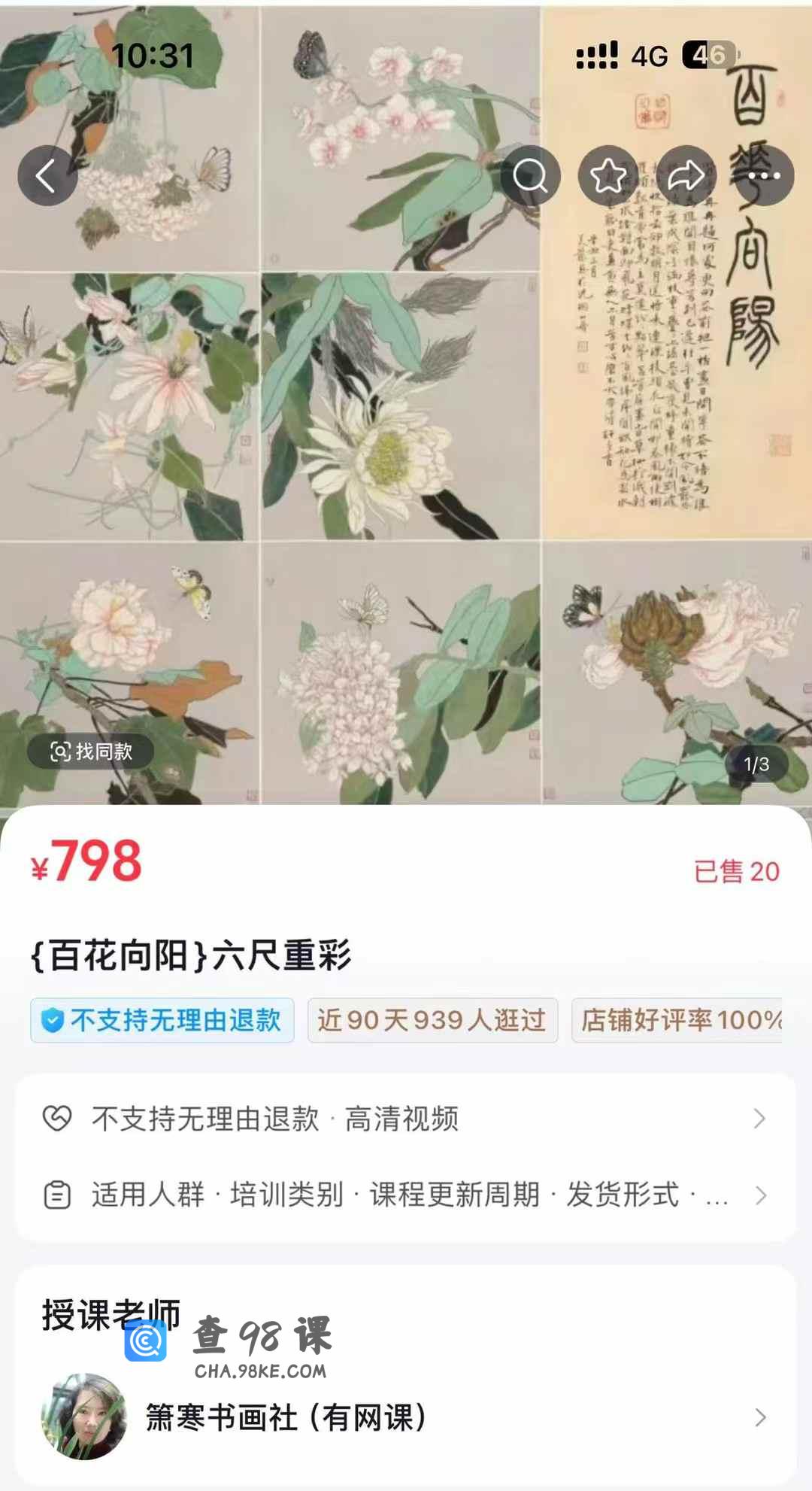Expand the 适用人群 course parameters row
The width and height of the screenshot is (812, 1491).
point(406,1195)
